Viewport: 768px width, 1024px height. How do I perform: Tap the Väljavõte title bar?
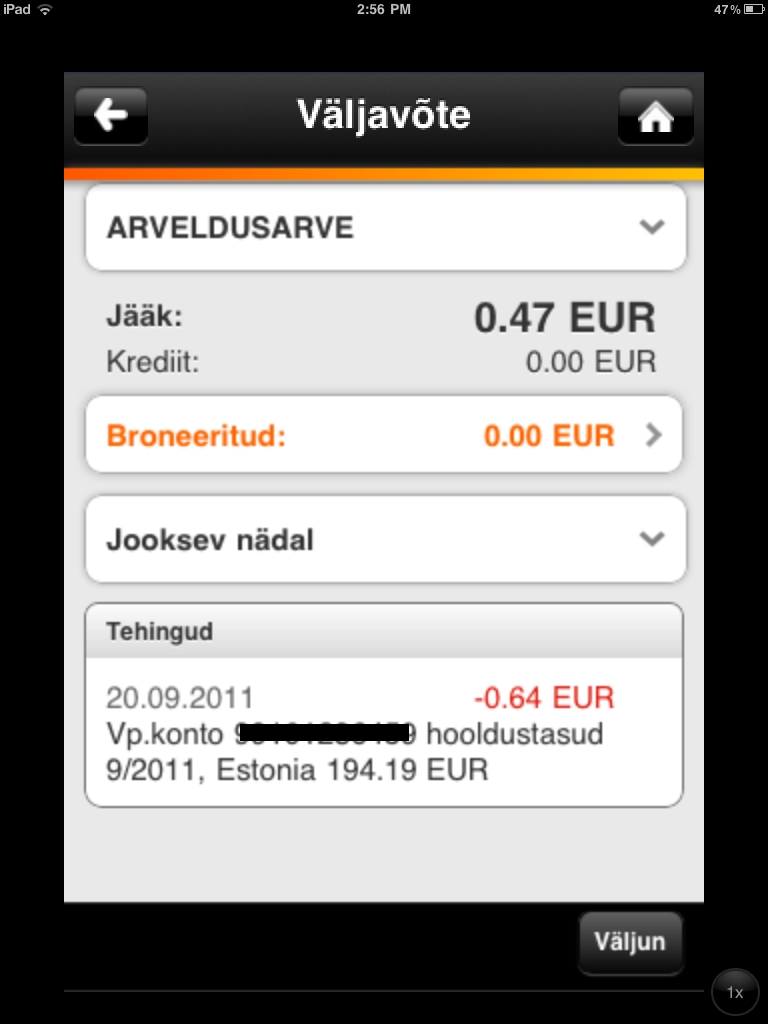pyautogui.click(x=383, y=114)
